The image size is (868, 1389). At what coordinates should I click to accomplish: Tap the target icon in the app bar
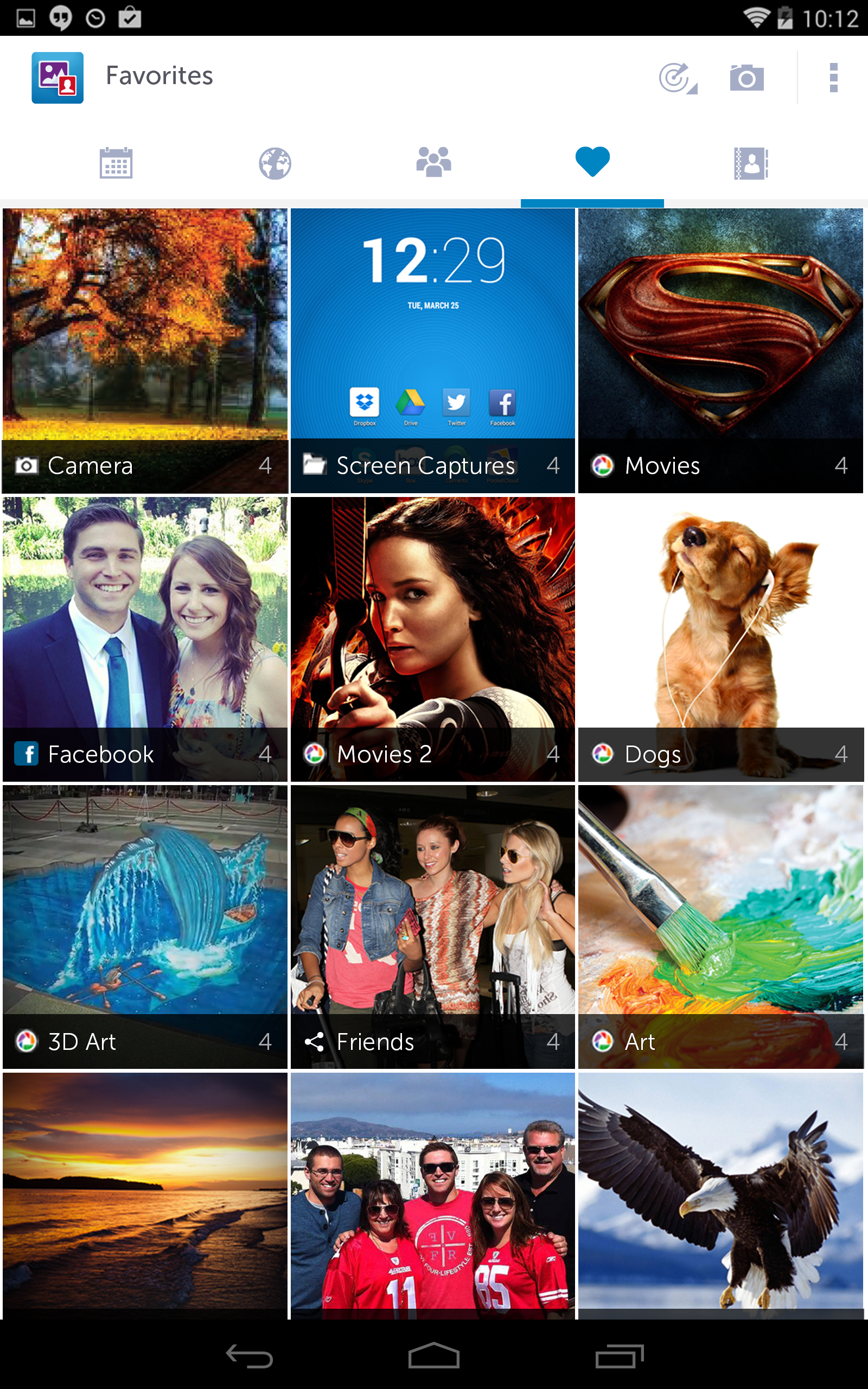[x=678, y=78]
